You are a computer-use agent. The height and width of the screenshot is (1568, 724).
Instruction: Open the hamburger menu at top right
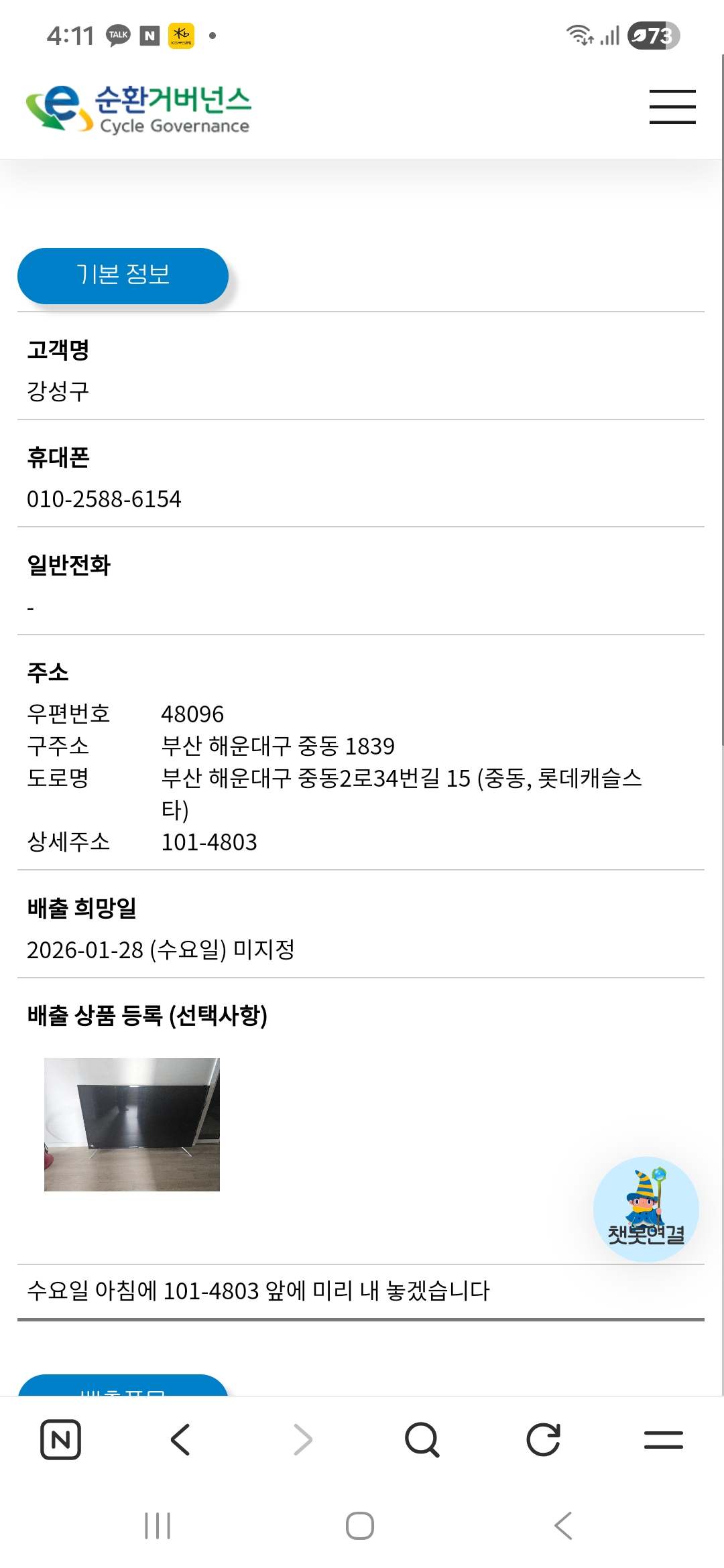click(672, 107)
